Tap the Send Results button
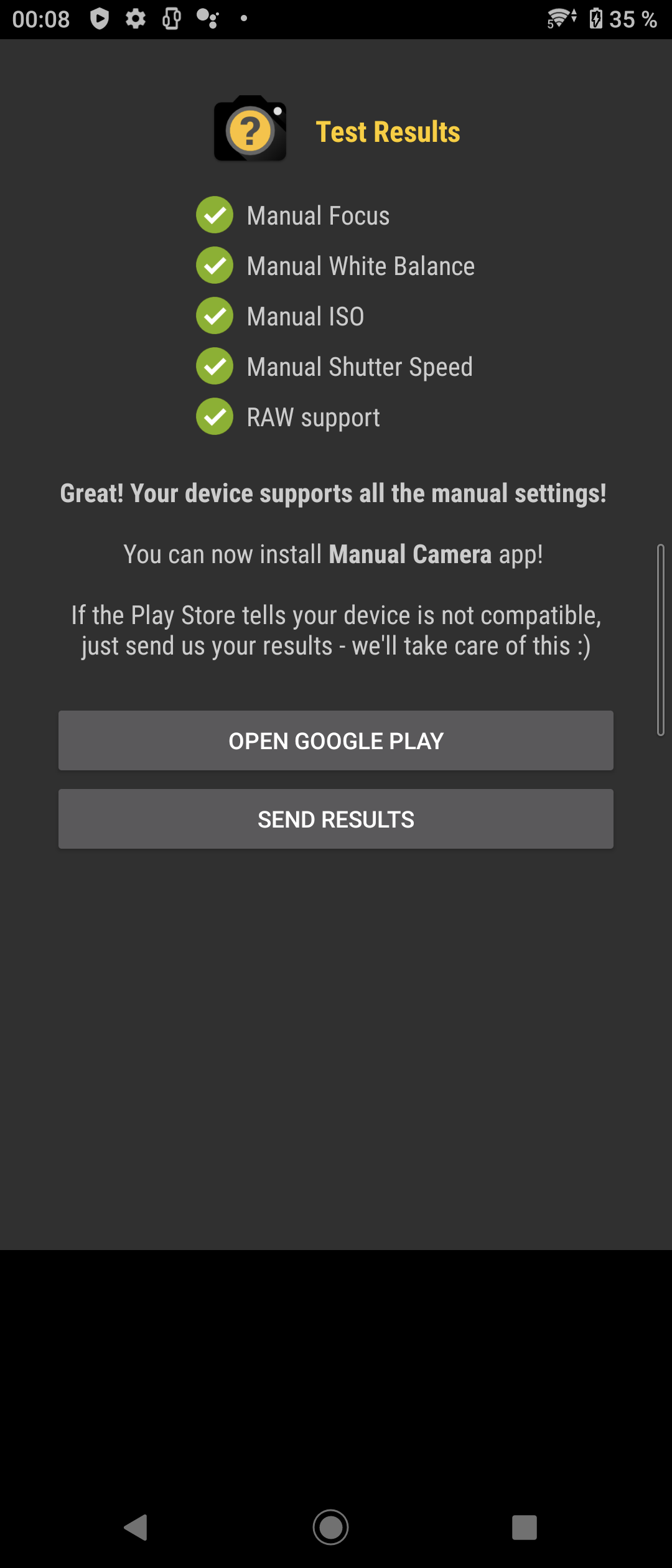 [336, 819]
